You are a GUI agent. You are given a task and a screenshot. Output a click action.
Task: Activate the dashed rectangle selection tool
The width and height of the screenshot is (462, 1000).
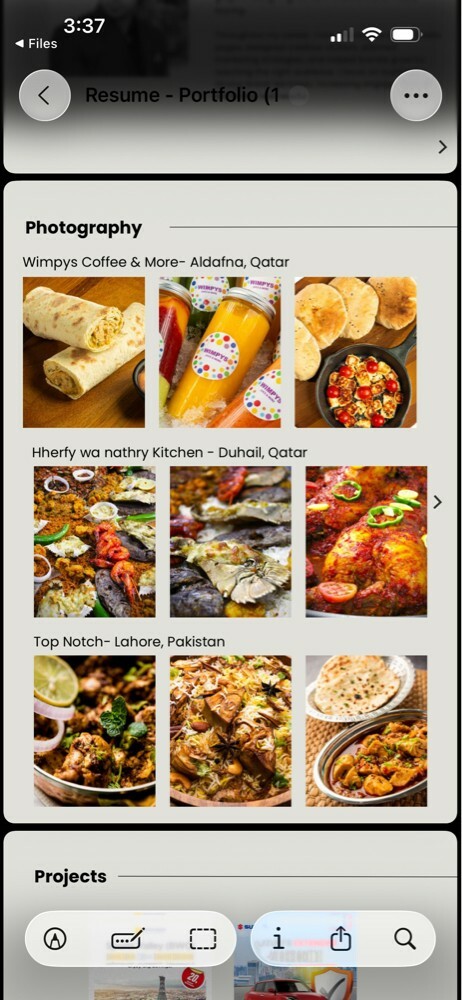203,939
